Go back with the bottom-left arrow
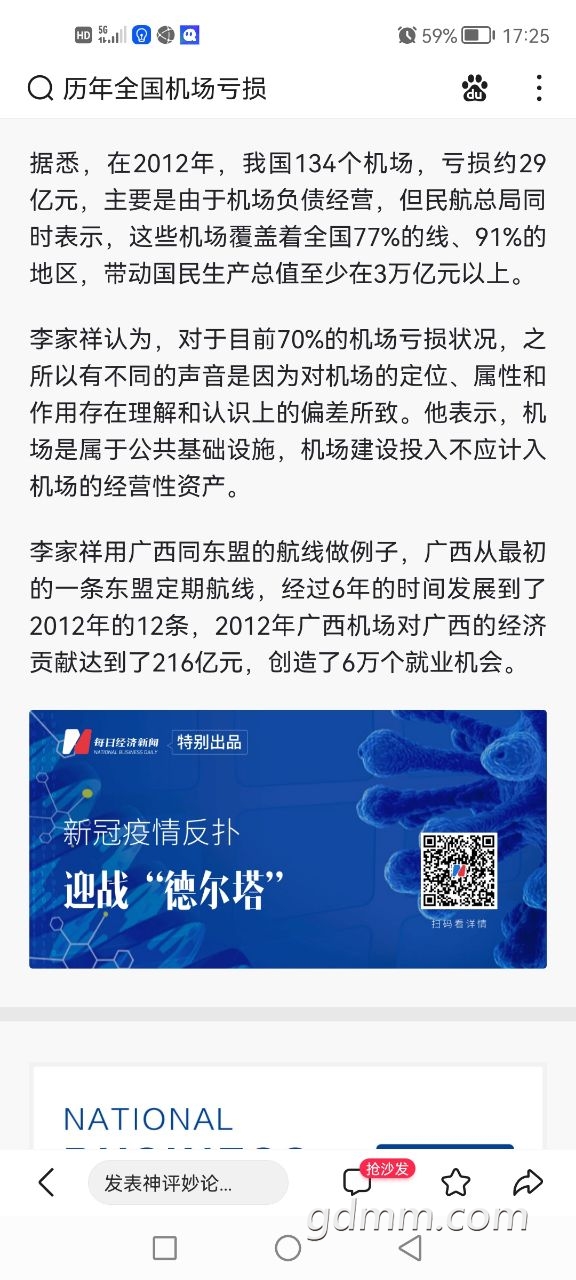576x1280 pixels. (46, 1183)
